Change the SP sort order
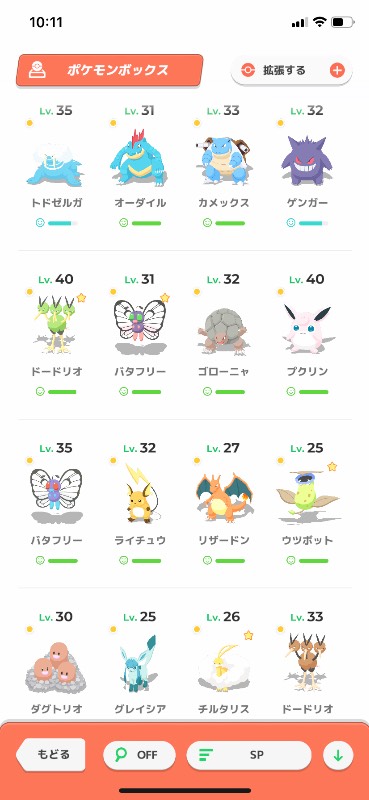 (x=249, y=755)
